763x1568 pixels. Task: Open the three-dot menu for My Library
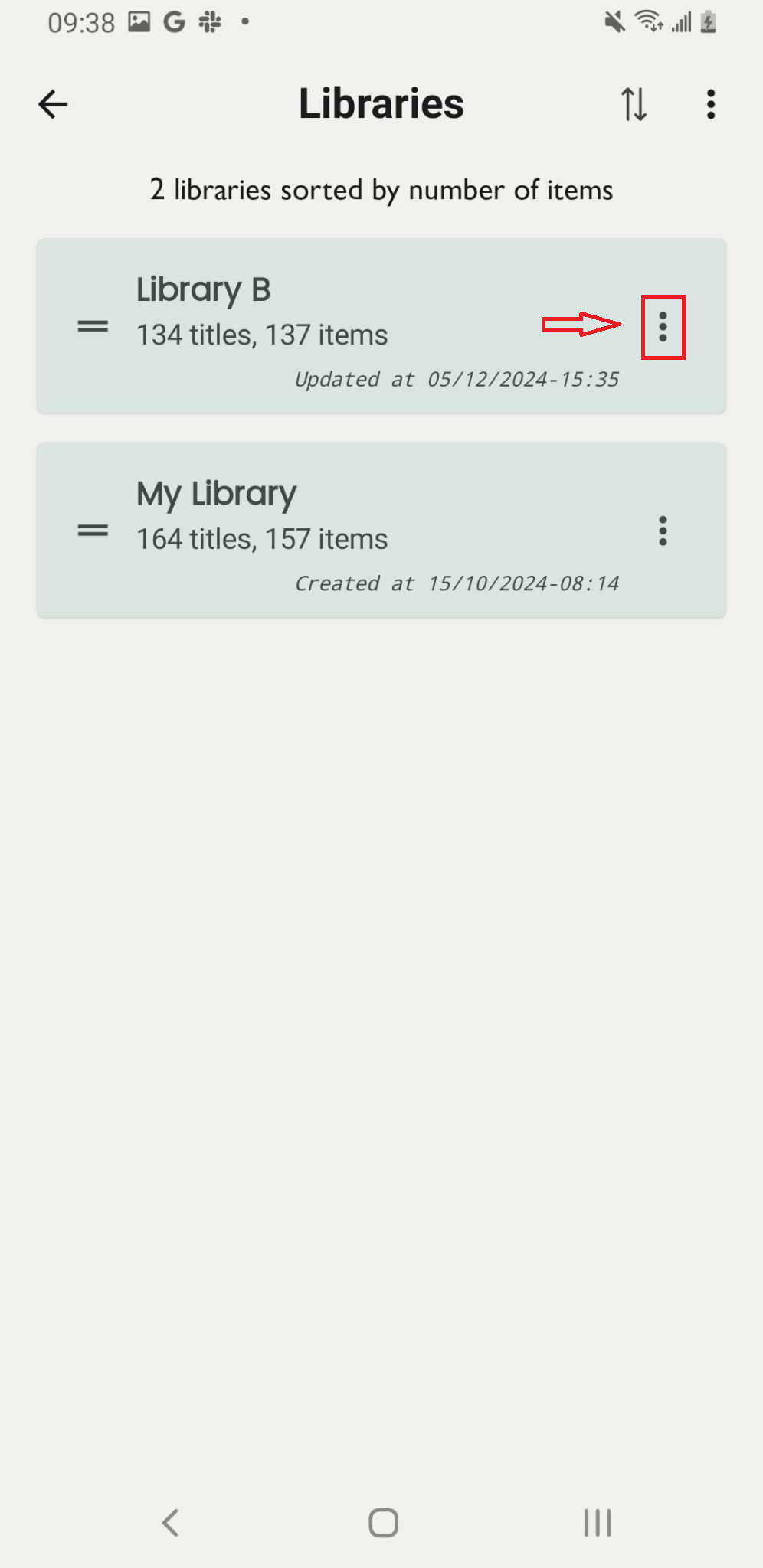(663, 531)
